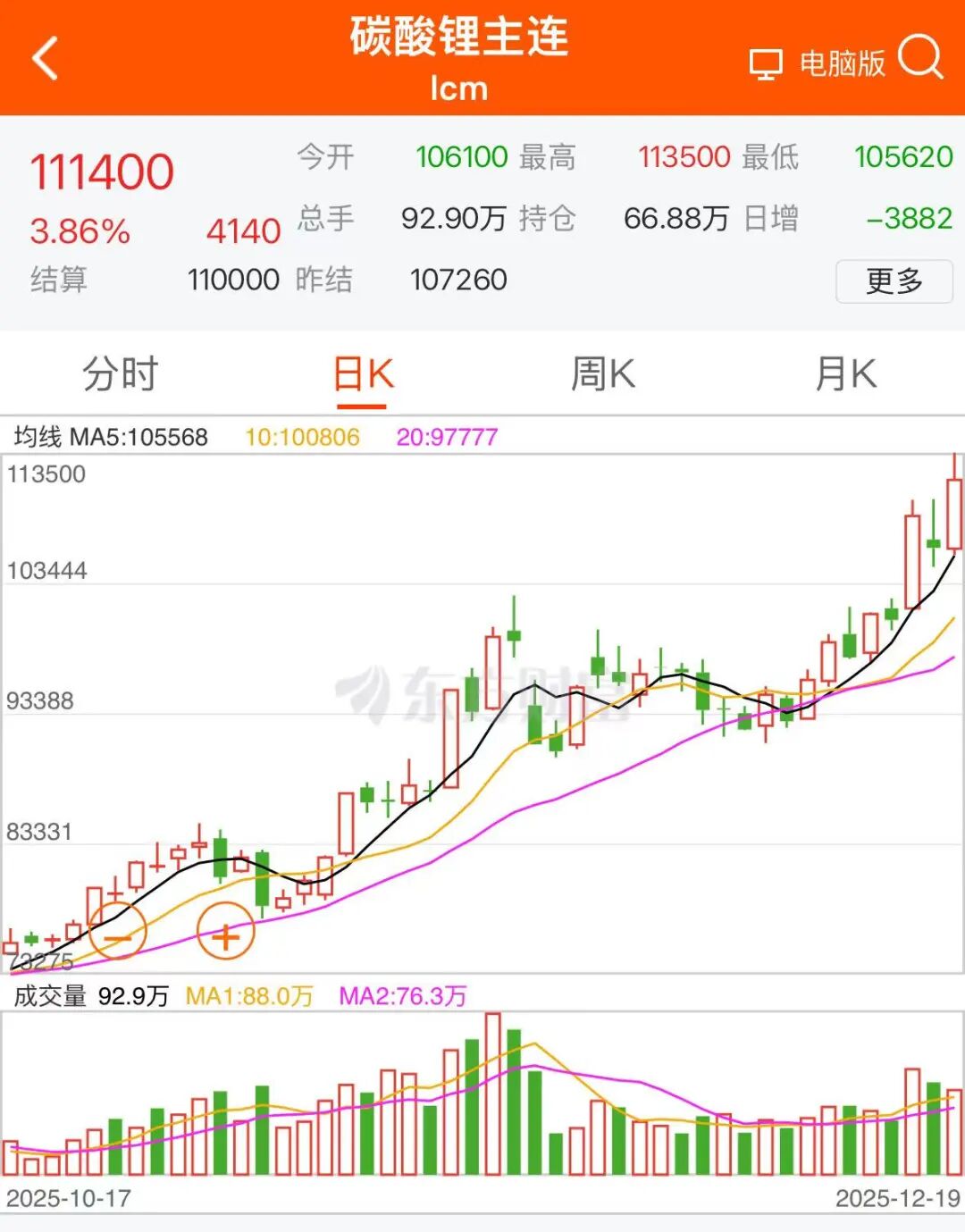Screen dimensions: 965x1232
Task: Go back using the header arrow
Action: (46, 59)
